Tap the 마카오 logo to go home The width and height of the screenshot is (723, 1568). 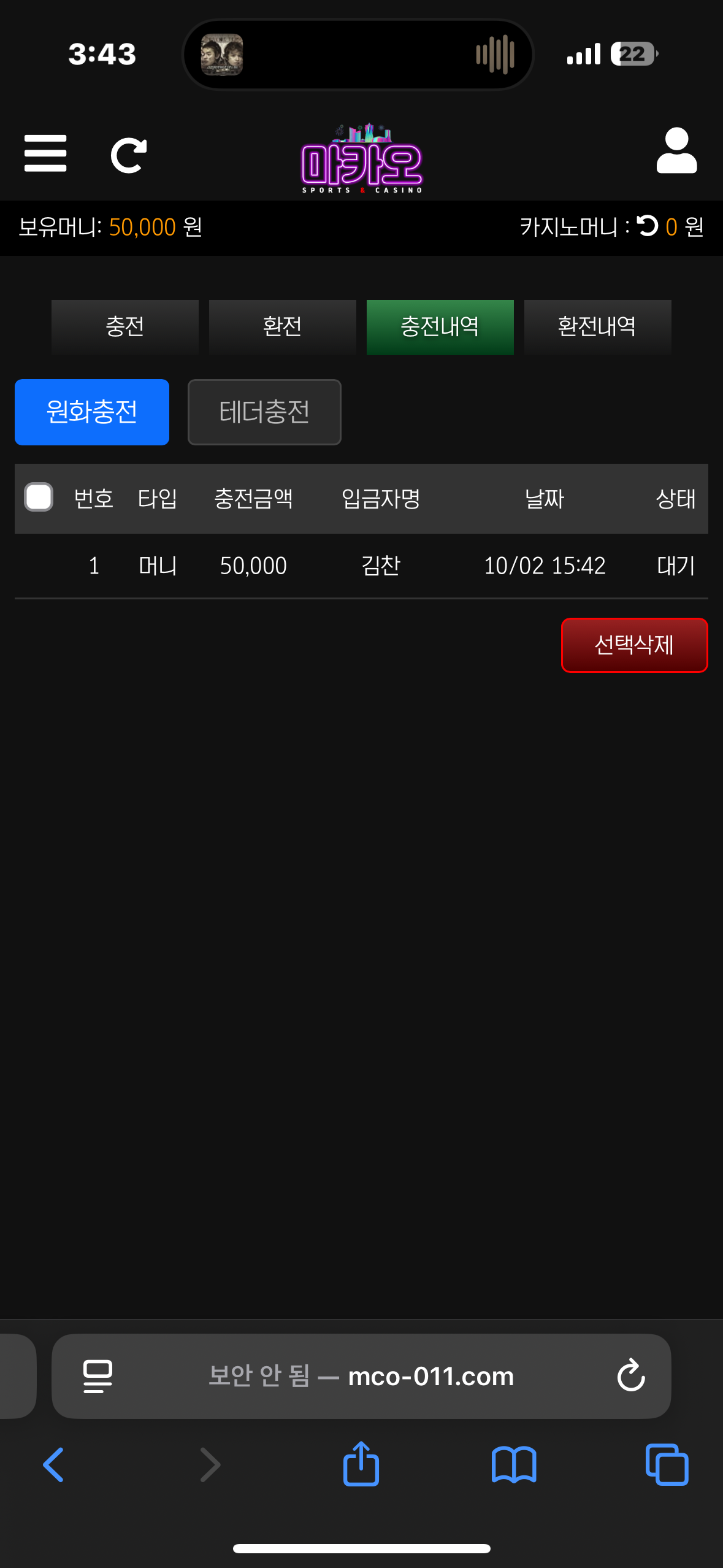(362, 158)
